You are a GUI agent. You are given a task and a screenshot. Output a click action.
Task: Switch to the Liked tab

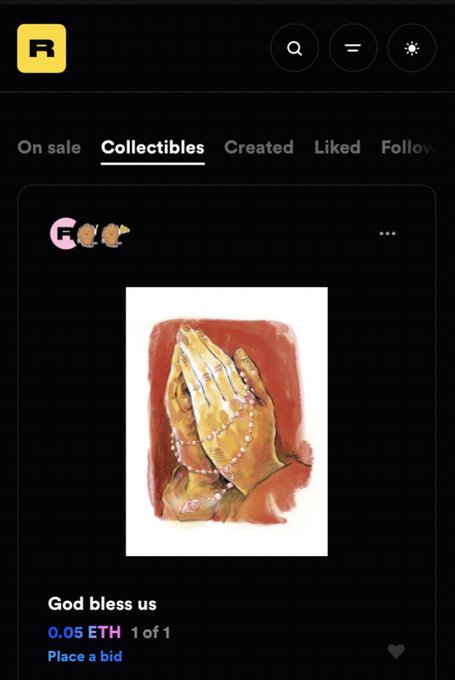click(x=337, y=147)
